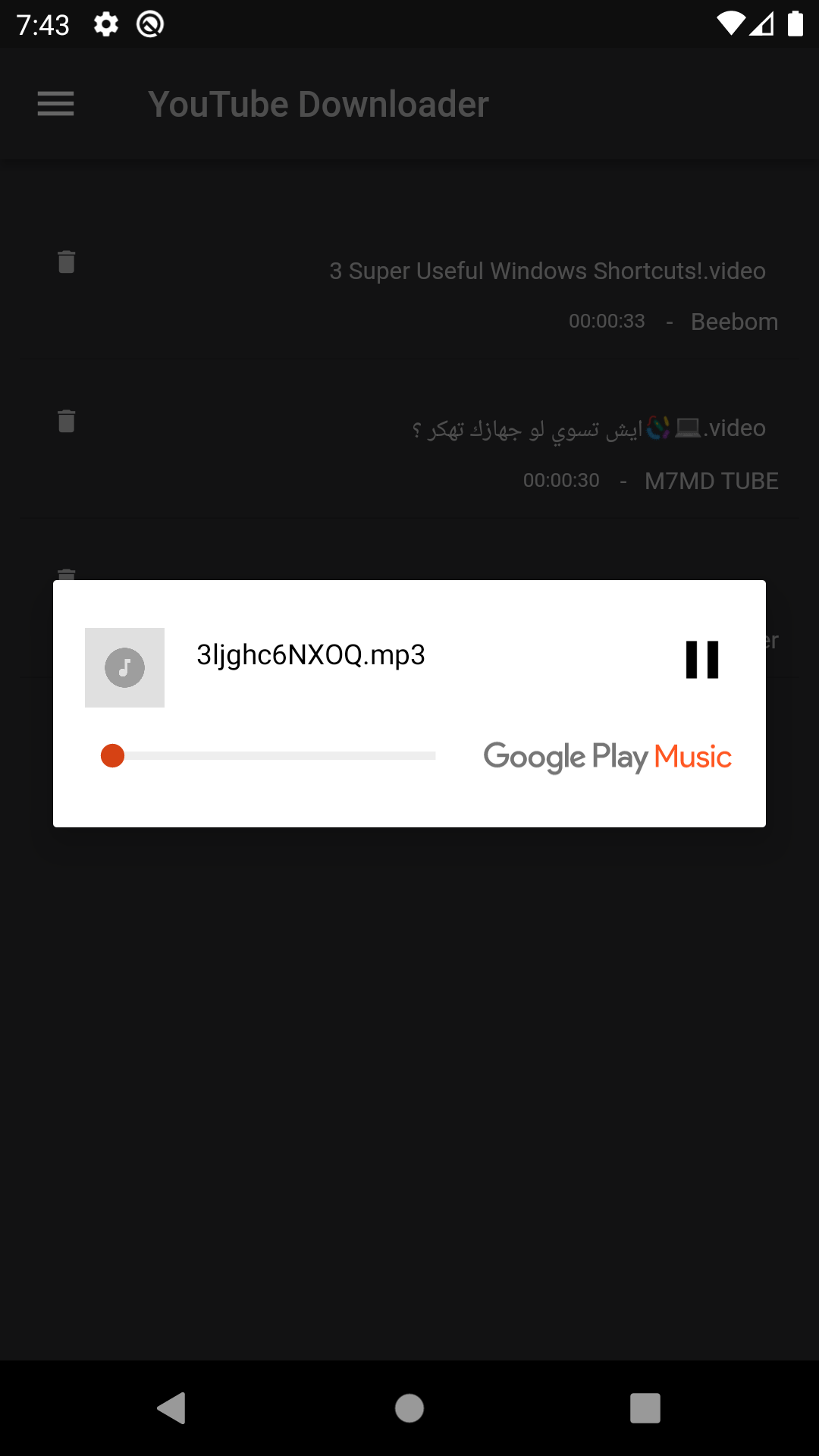This screenshot has width=819, height=1456.
Task: Delete the Windows Shortcuts video
Action: (67, 263)
